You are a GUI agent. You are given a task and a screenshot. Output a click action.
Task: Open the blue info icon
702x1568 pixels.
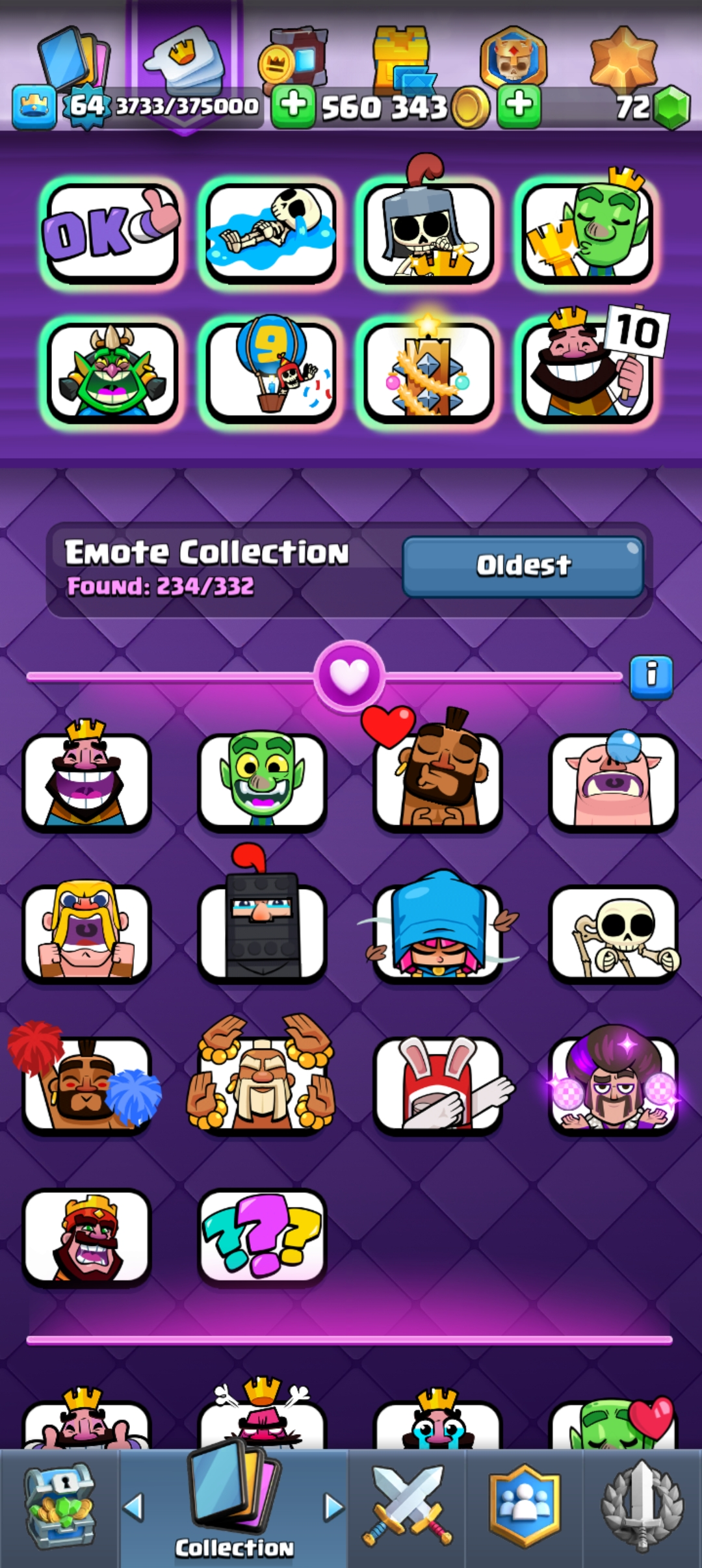pyautogui.click(x=651, y=676)
